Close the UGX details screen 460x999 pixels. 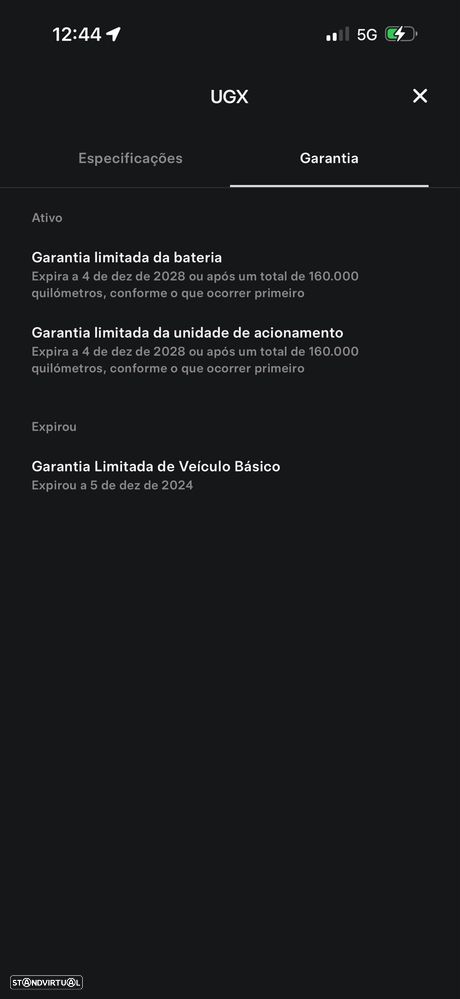[420, 96]
